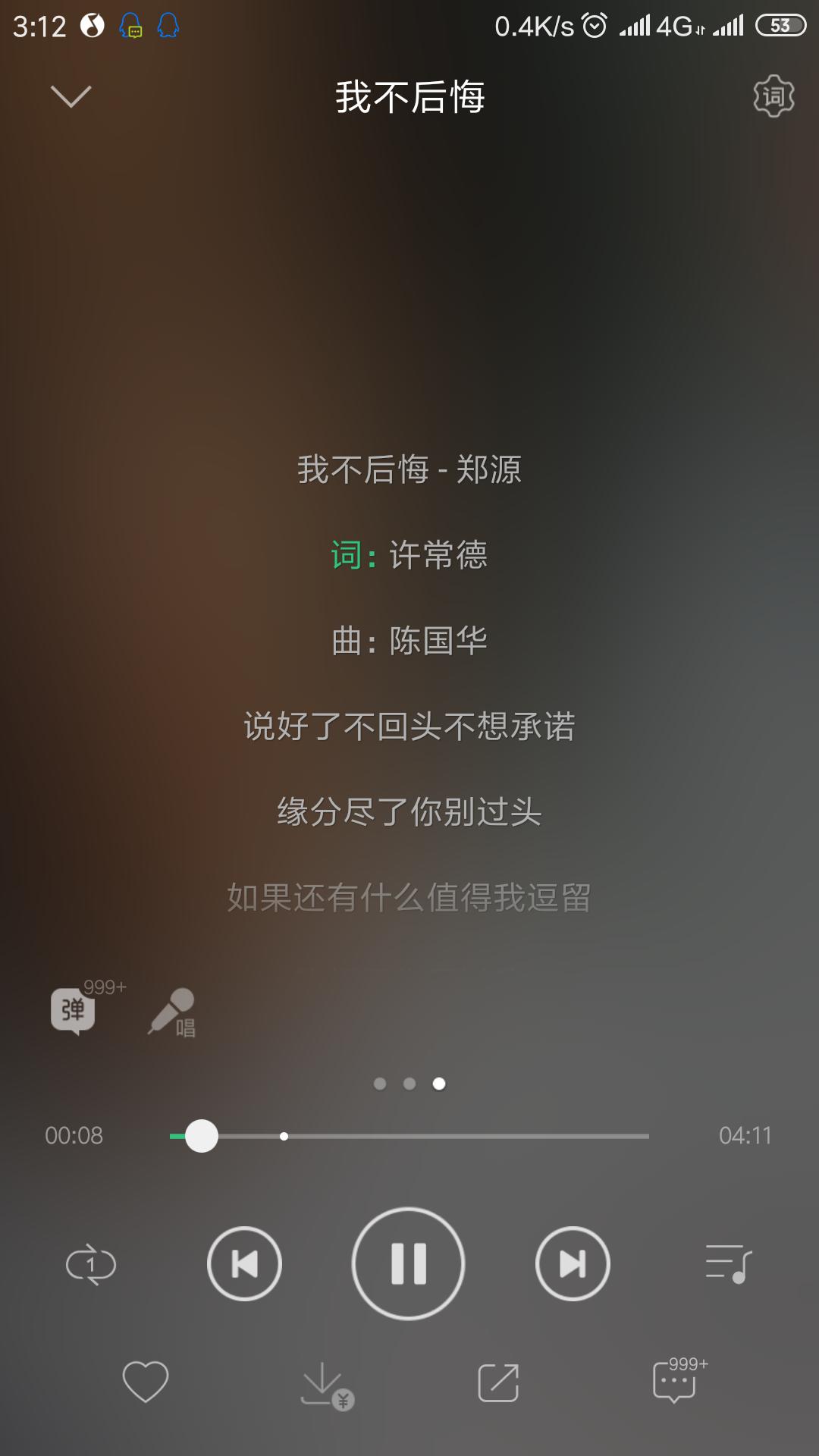Toggle the single-repeat play mode
The width and height of the screenshot is (819, 1456).
point(91,1264)
